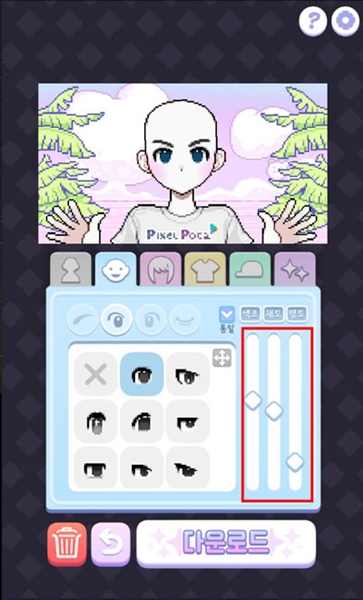Delete the character with the trash button
The height and width of the screenshot is (600, 363).
(67, 544)
